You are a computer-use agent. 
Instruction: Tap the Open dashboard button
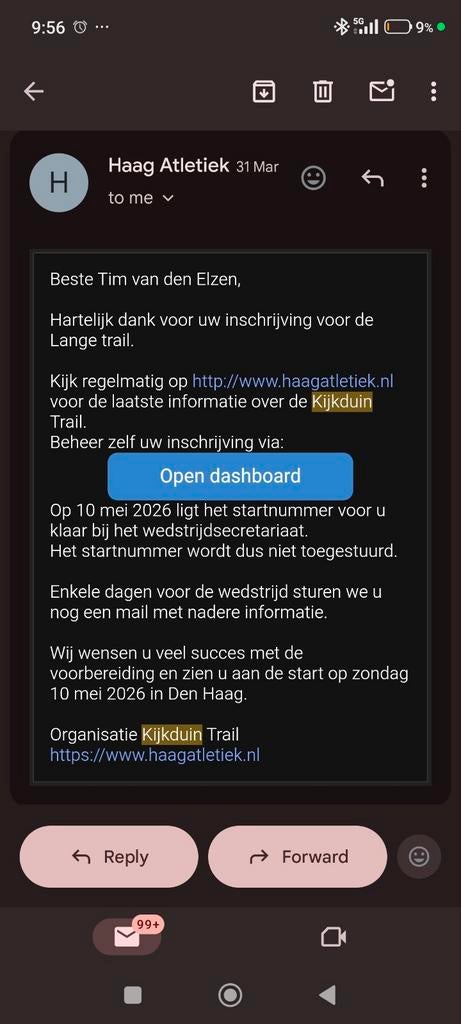point(230,476)
